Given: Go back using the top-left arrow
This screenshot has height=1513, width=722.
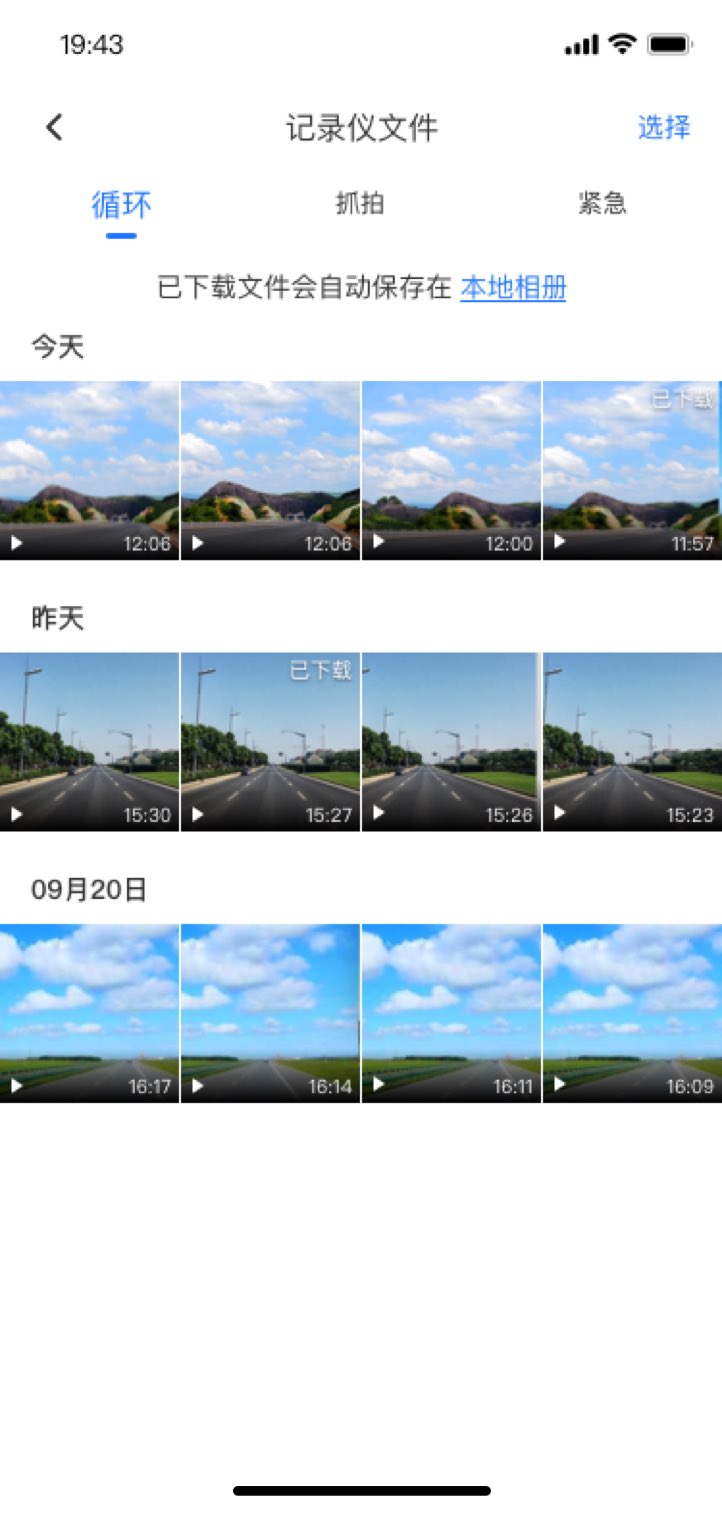Looking at the screenshot, I should click(54, 128).
